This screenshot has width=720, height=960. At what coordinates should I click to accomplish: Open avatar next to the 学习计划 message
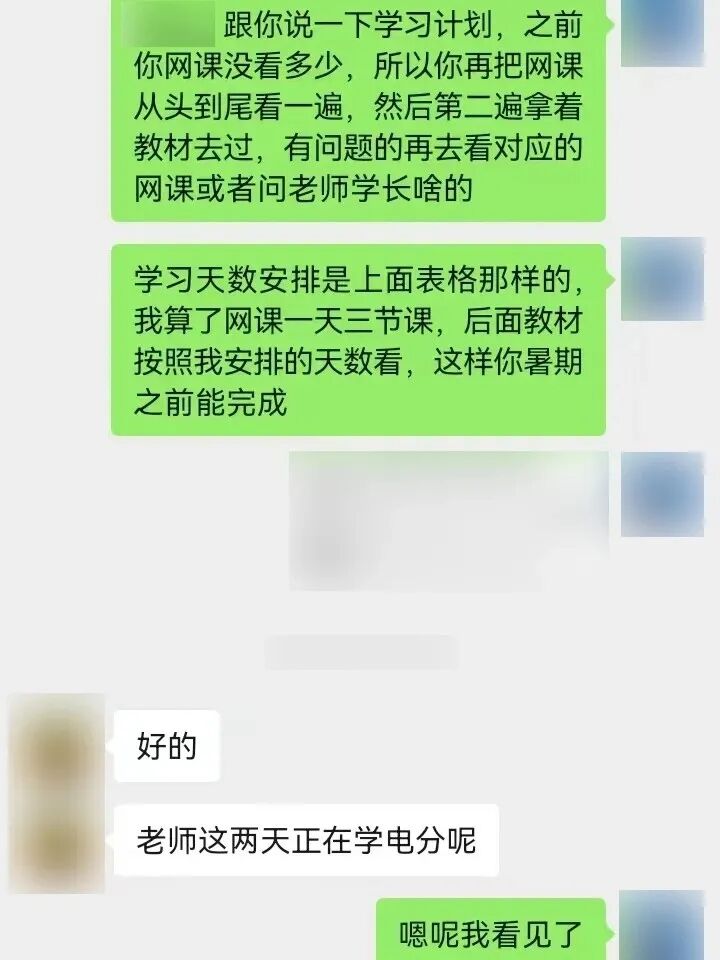pyautogui.click(x=662, y=32)
